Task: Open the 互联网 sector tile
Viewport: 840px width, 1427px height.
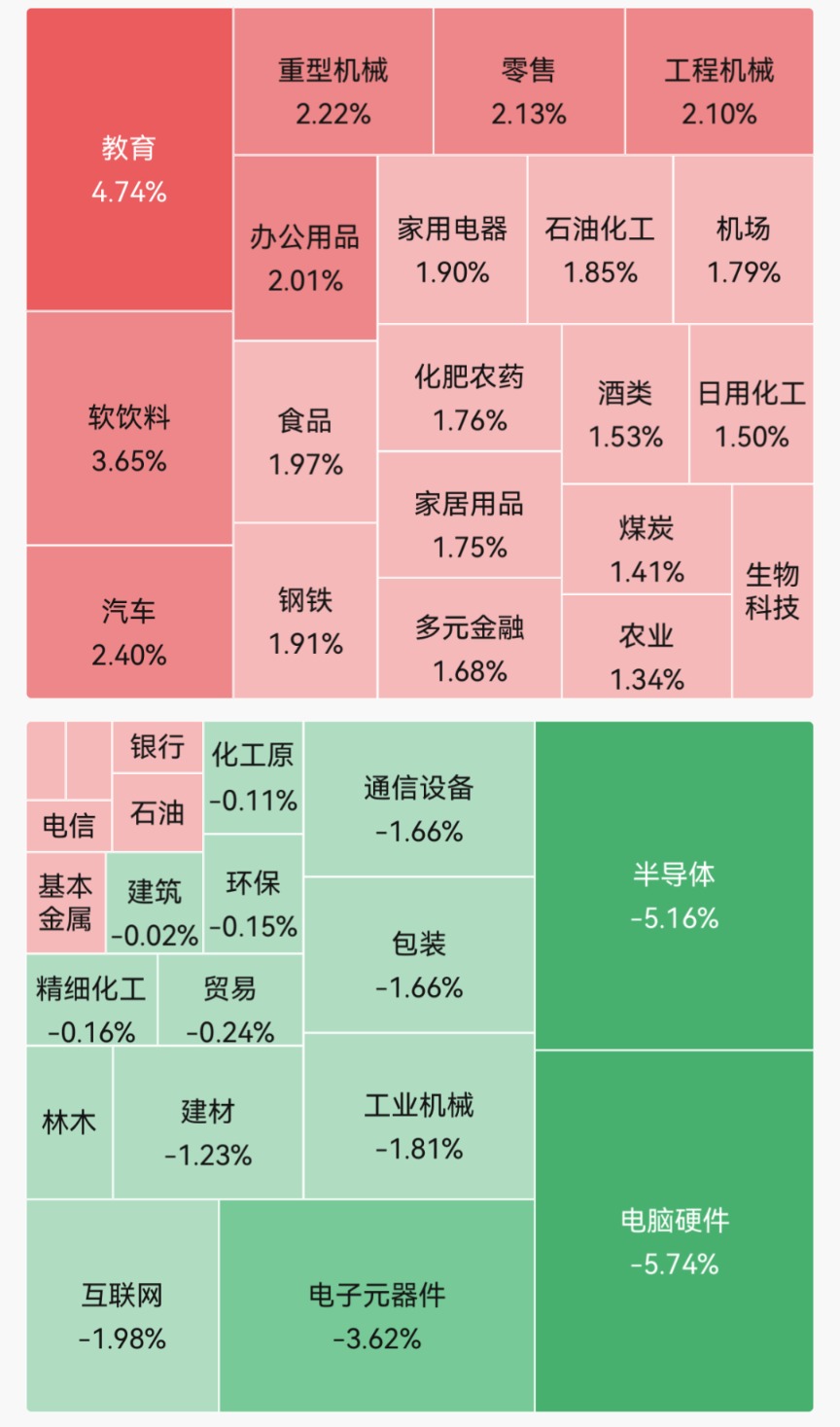Action: click(x=122, y=1305)
